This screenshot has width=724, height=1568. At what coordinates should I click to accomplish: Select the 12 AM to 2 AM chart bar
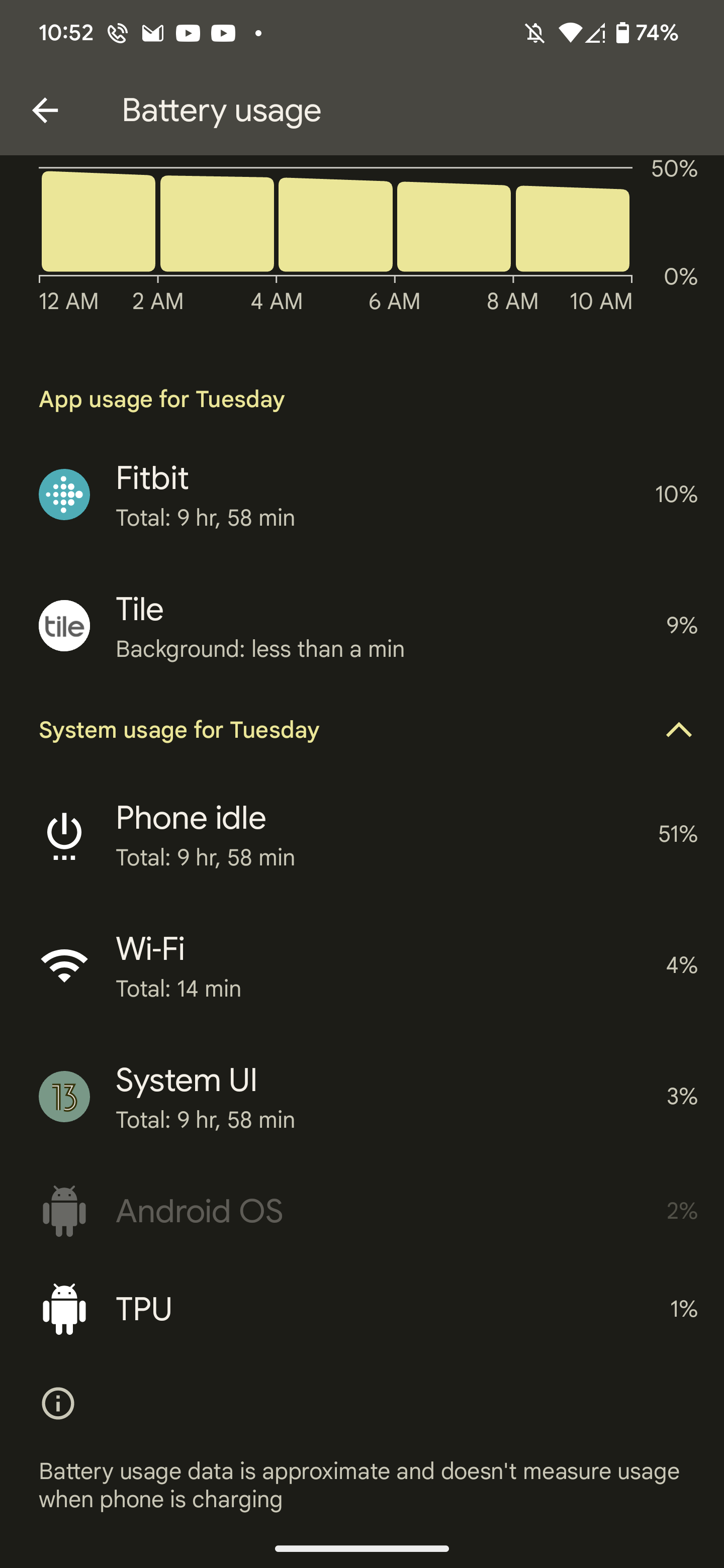pos(98,223)
